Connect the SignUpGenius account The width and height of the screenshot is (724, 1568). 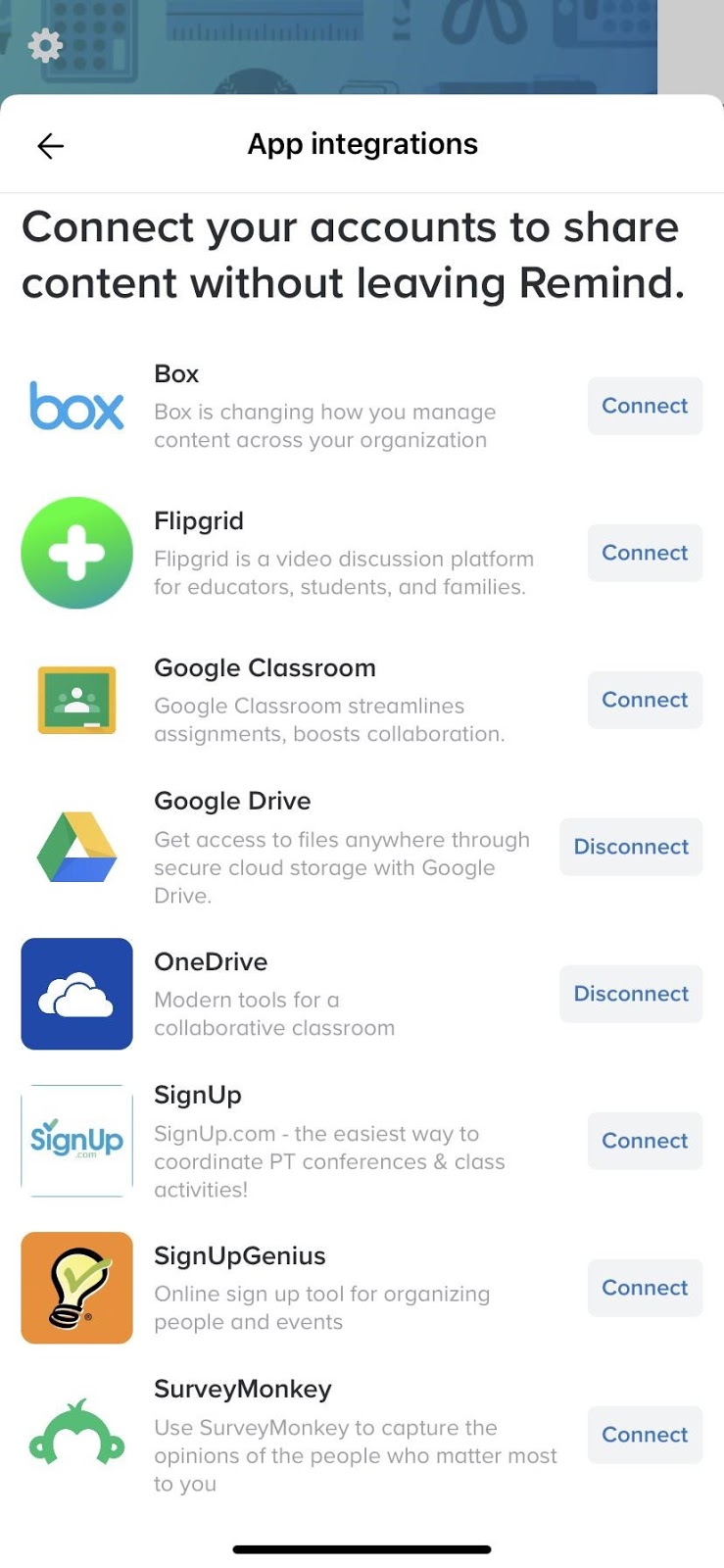(644, 1288)
